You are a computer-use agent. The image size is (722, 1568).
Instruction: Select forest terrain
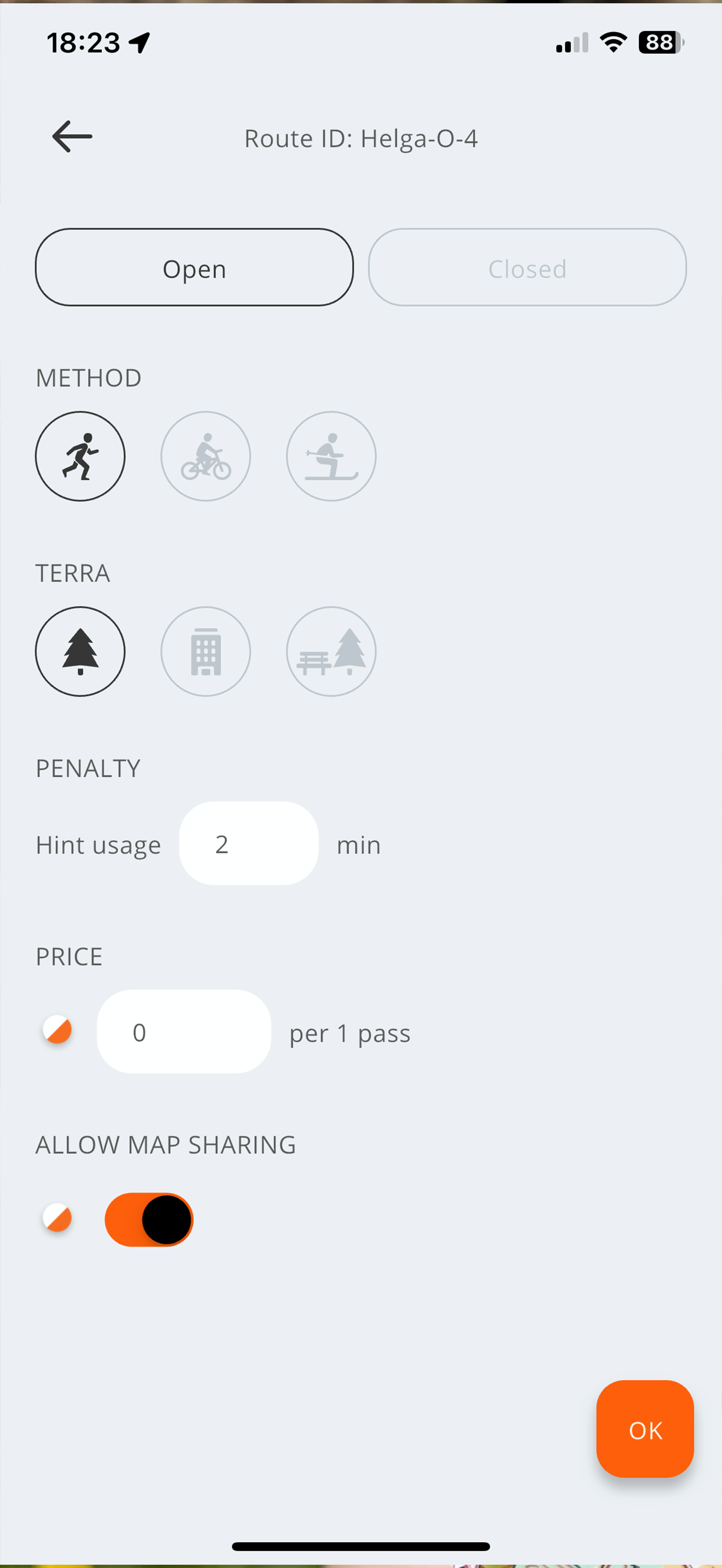point(80,651)
